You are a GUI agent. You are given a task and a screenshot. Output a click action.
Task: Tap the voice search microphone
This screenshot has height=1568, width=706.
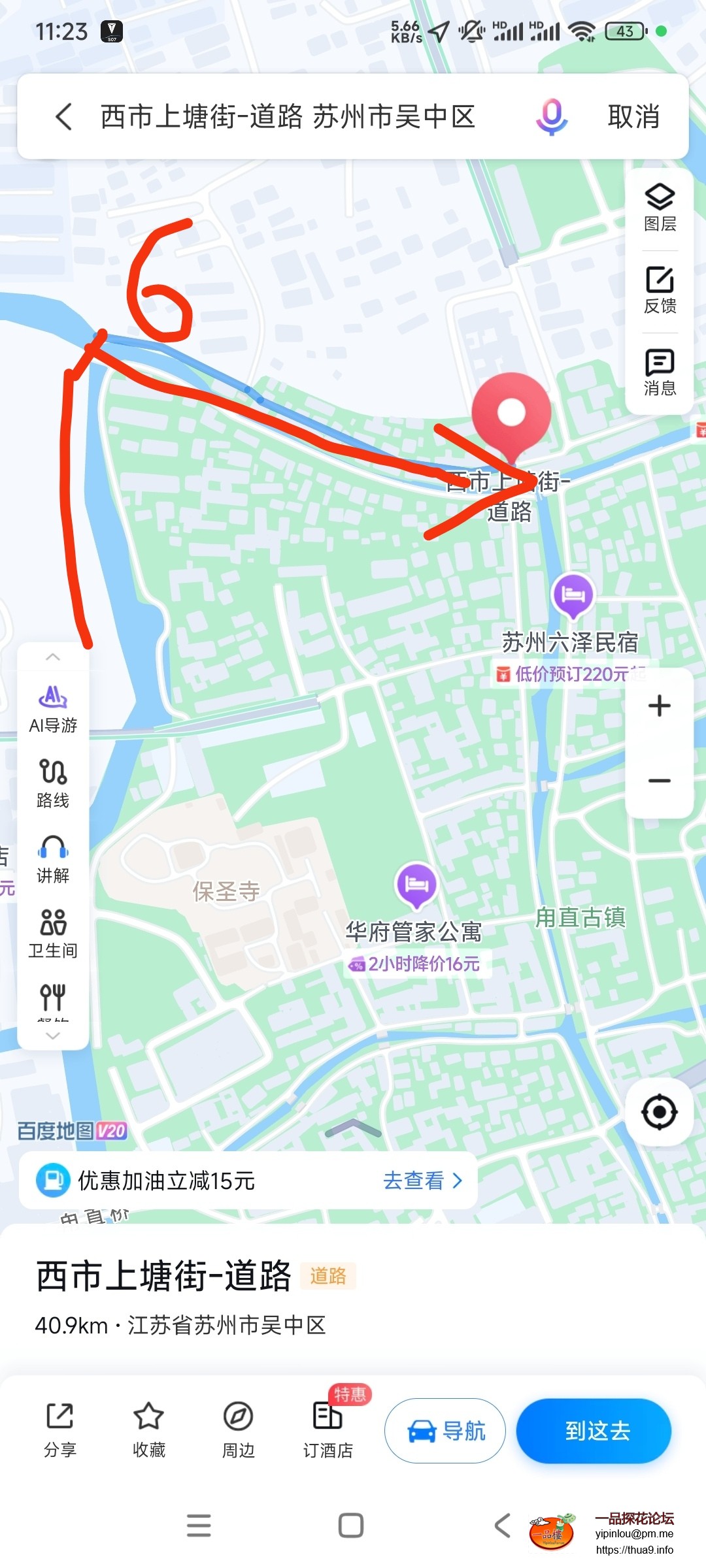552,117
